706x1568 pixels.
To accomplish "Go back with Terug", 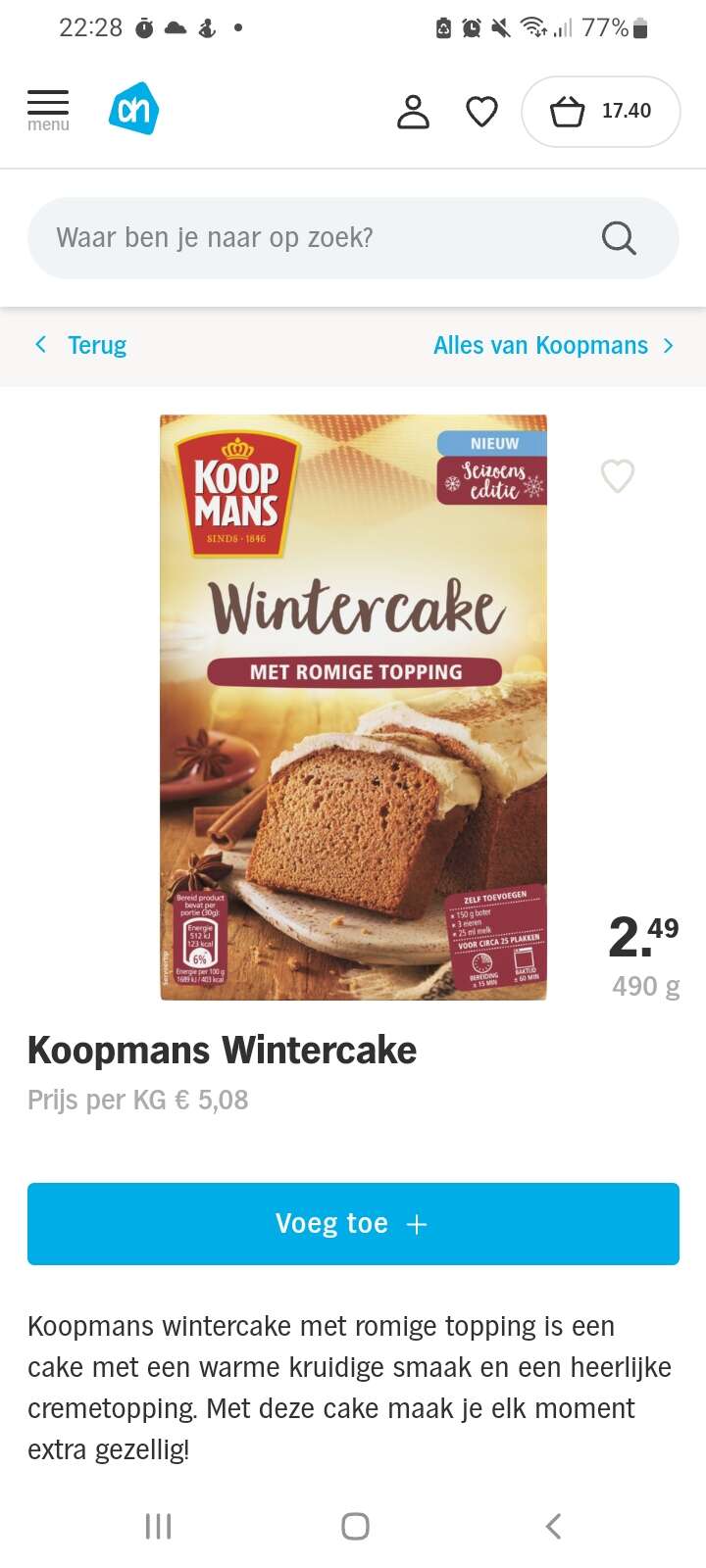I will [80, 345].
